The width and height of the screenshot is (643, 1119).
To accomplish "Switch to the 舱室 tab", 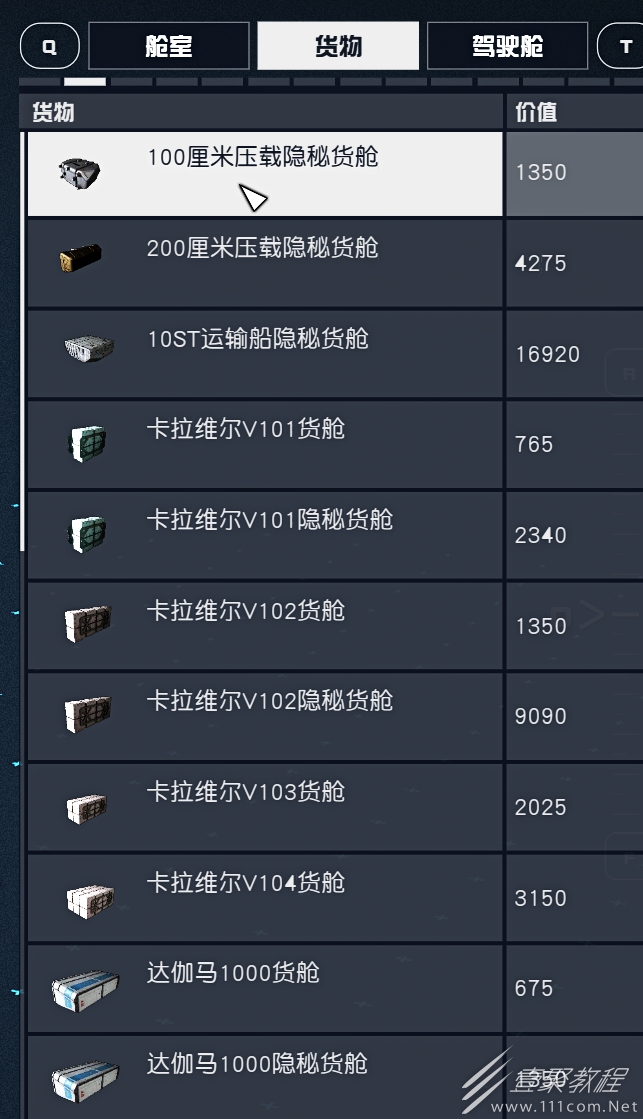I will pos(168,46).
